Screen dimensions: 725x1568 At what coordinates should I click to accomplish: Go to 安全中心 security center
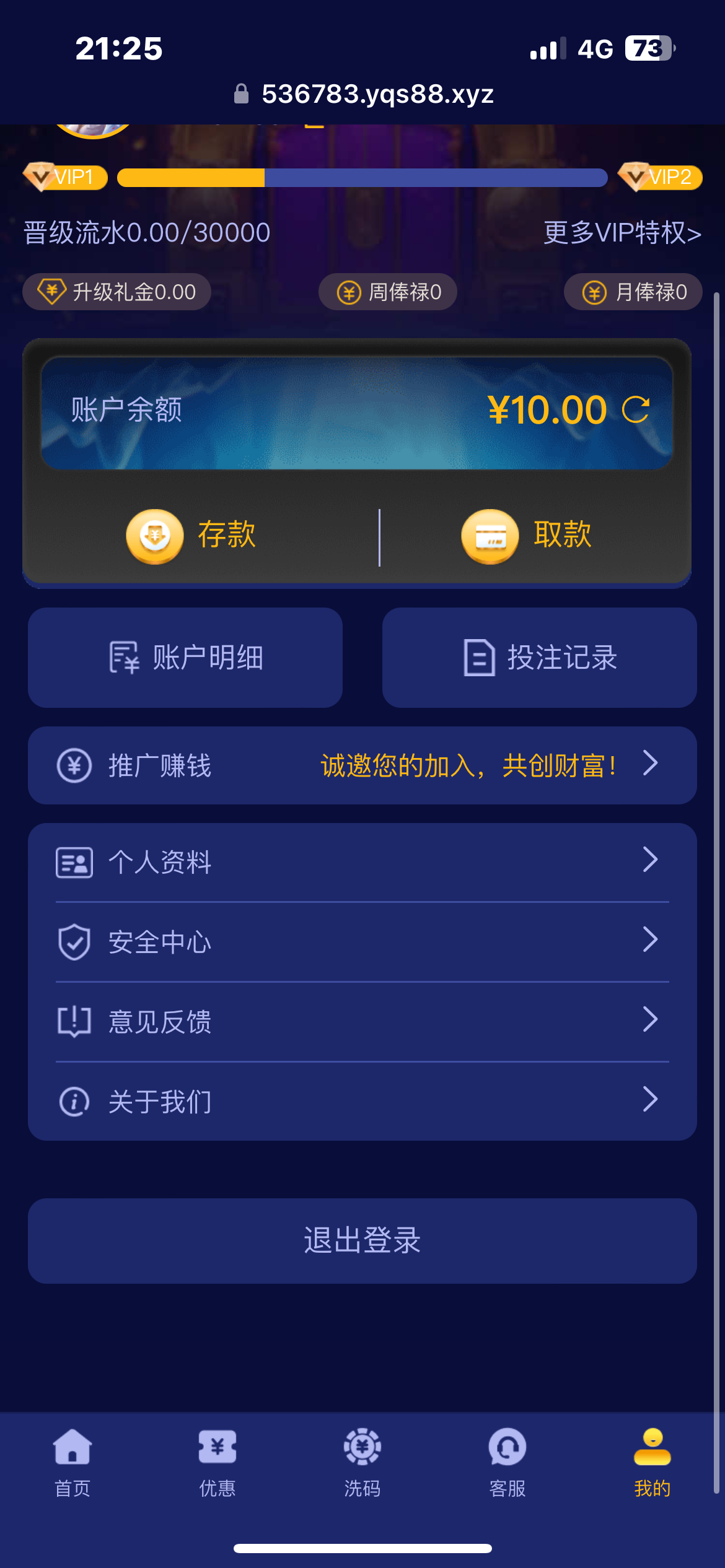362,942
